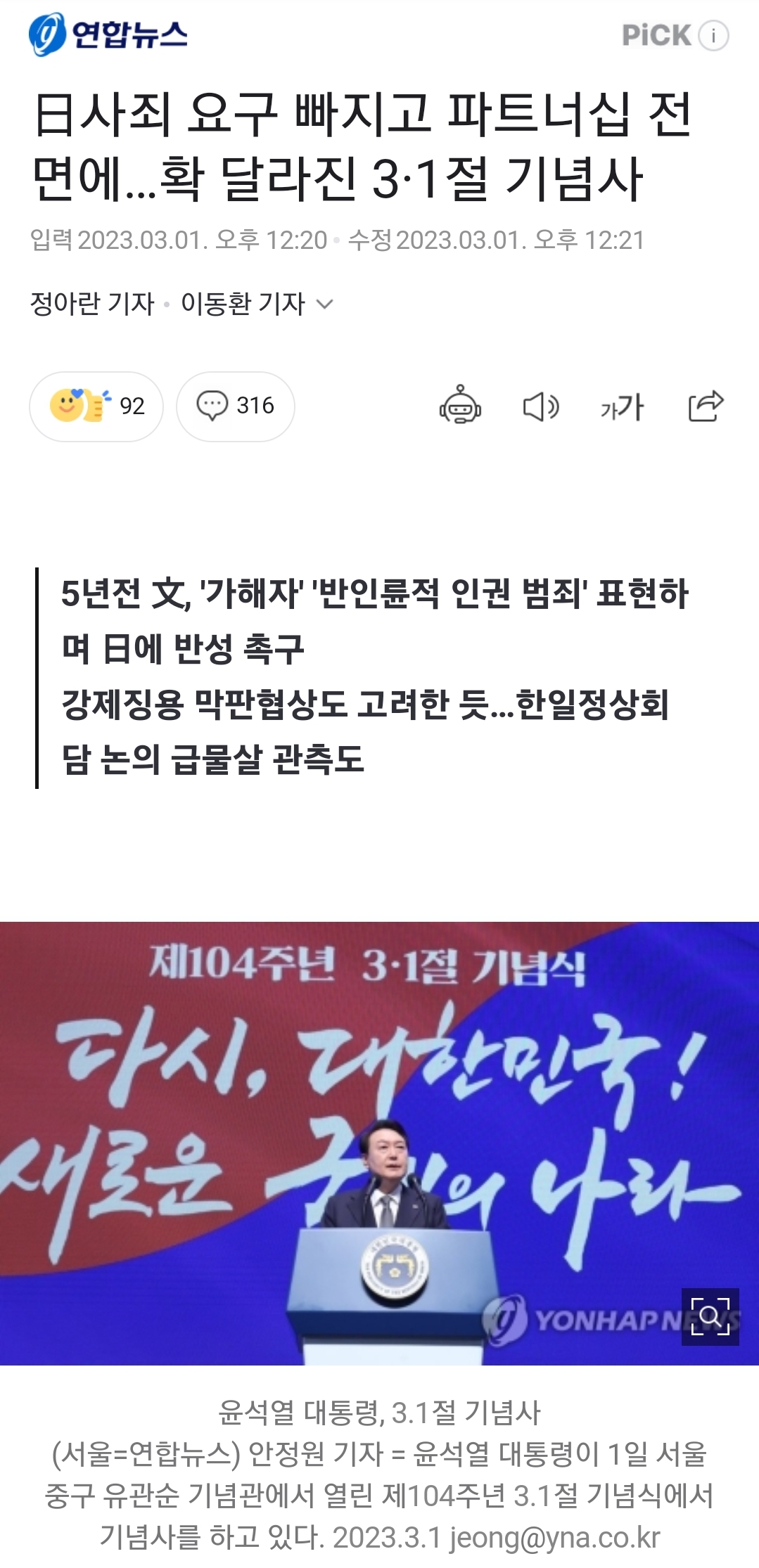The image size is (759, 1568).
Task: Share this article
Action: (705, 406)
